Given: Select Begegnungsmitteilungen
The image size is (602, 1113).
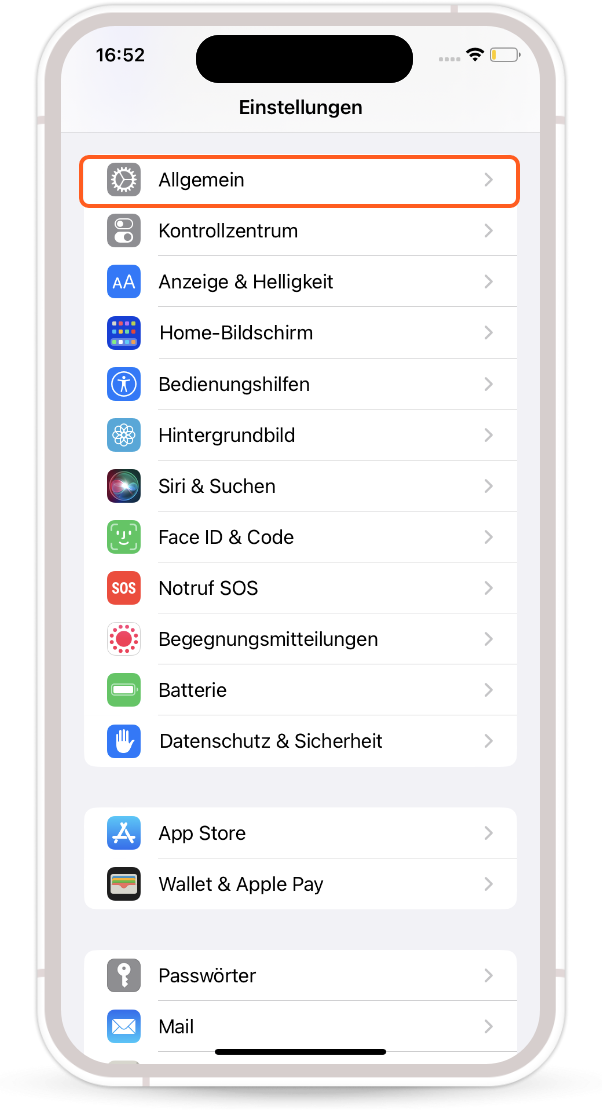Looking at the screenshot, I should point(300,640).
